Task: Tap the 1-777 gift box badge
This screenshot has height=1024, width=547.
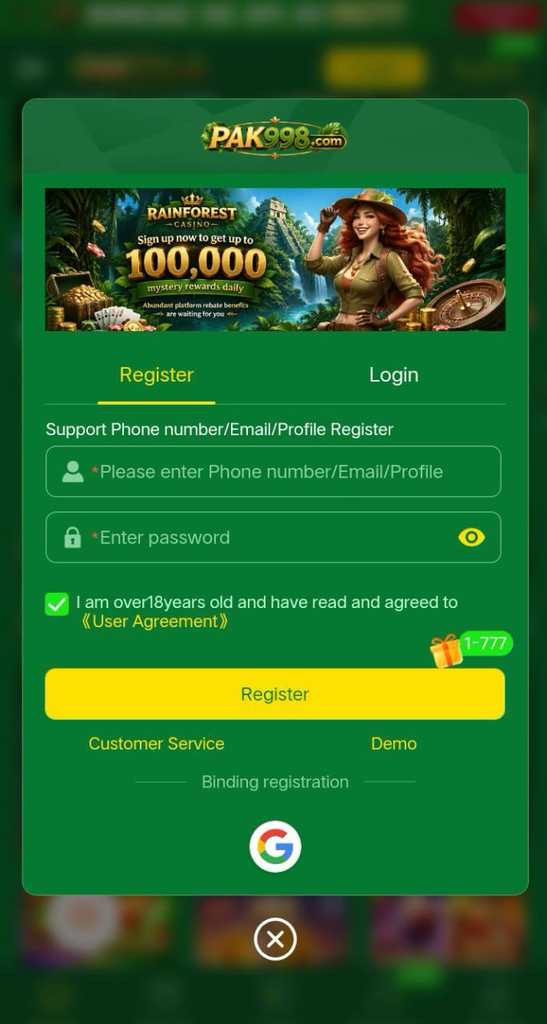Action: click(471, 648)
